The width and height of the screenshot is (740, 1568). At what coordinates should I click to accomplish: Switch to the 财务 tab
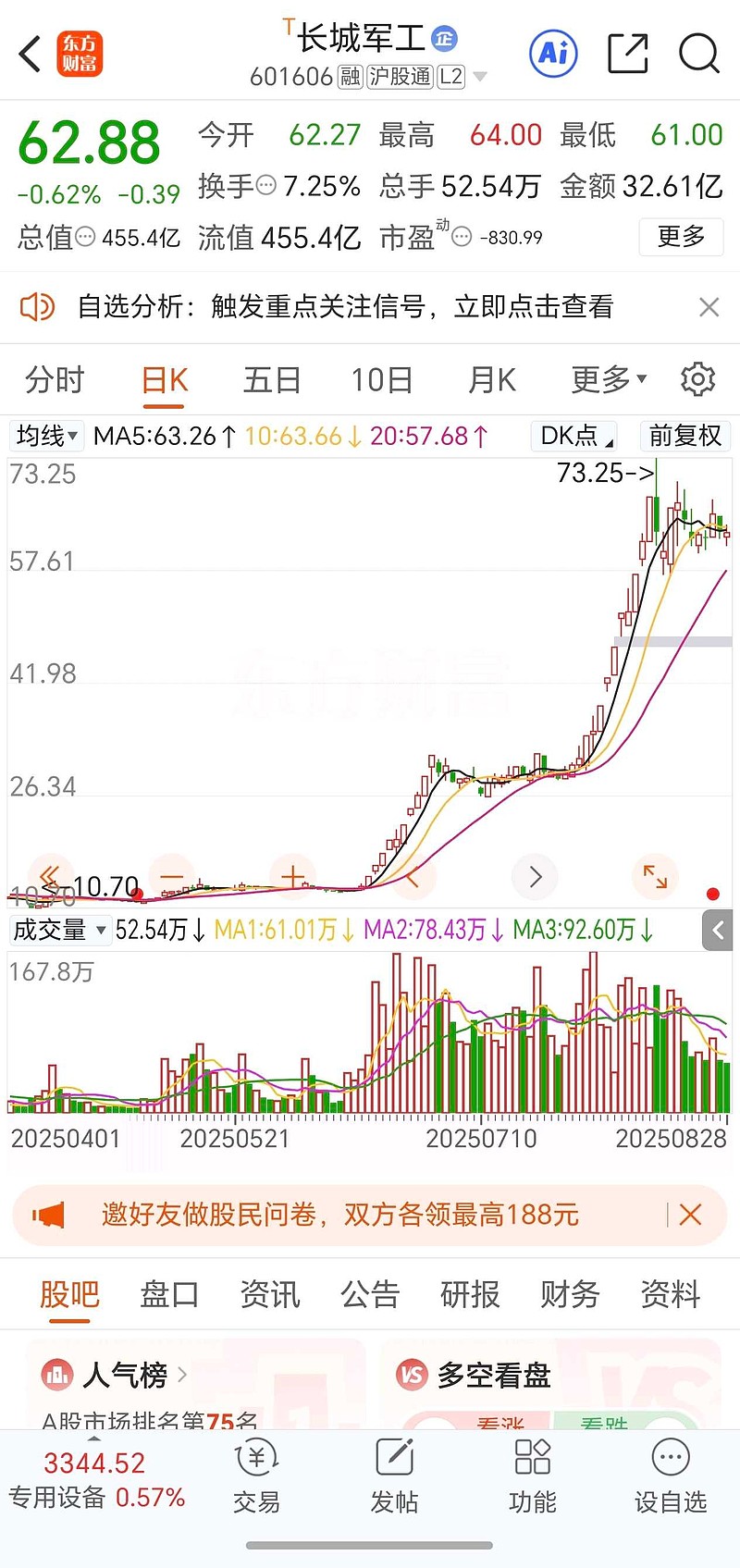tap(569, 1295)
